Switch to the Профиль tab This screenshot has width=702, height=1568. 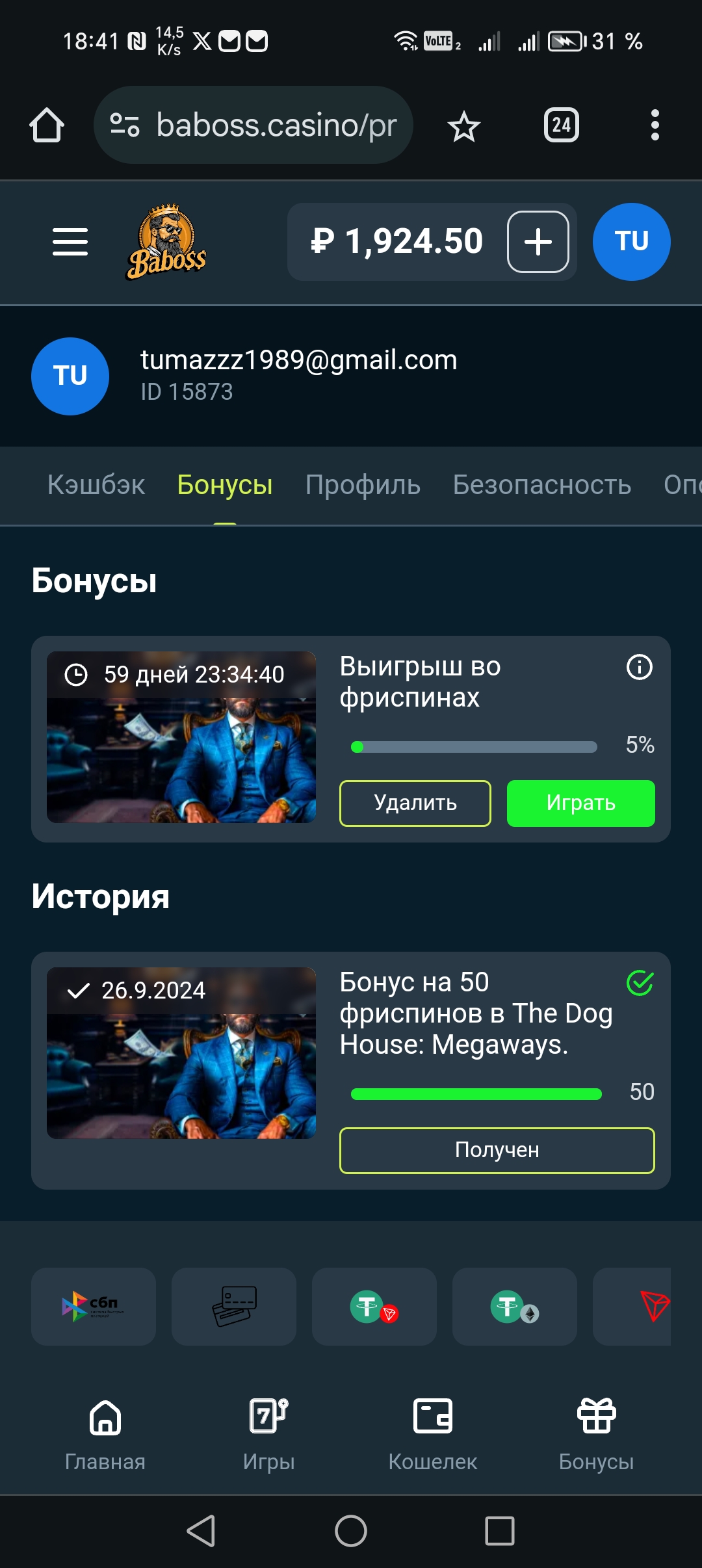pos(363,485)
